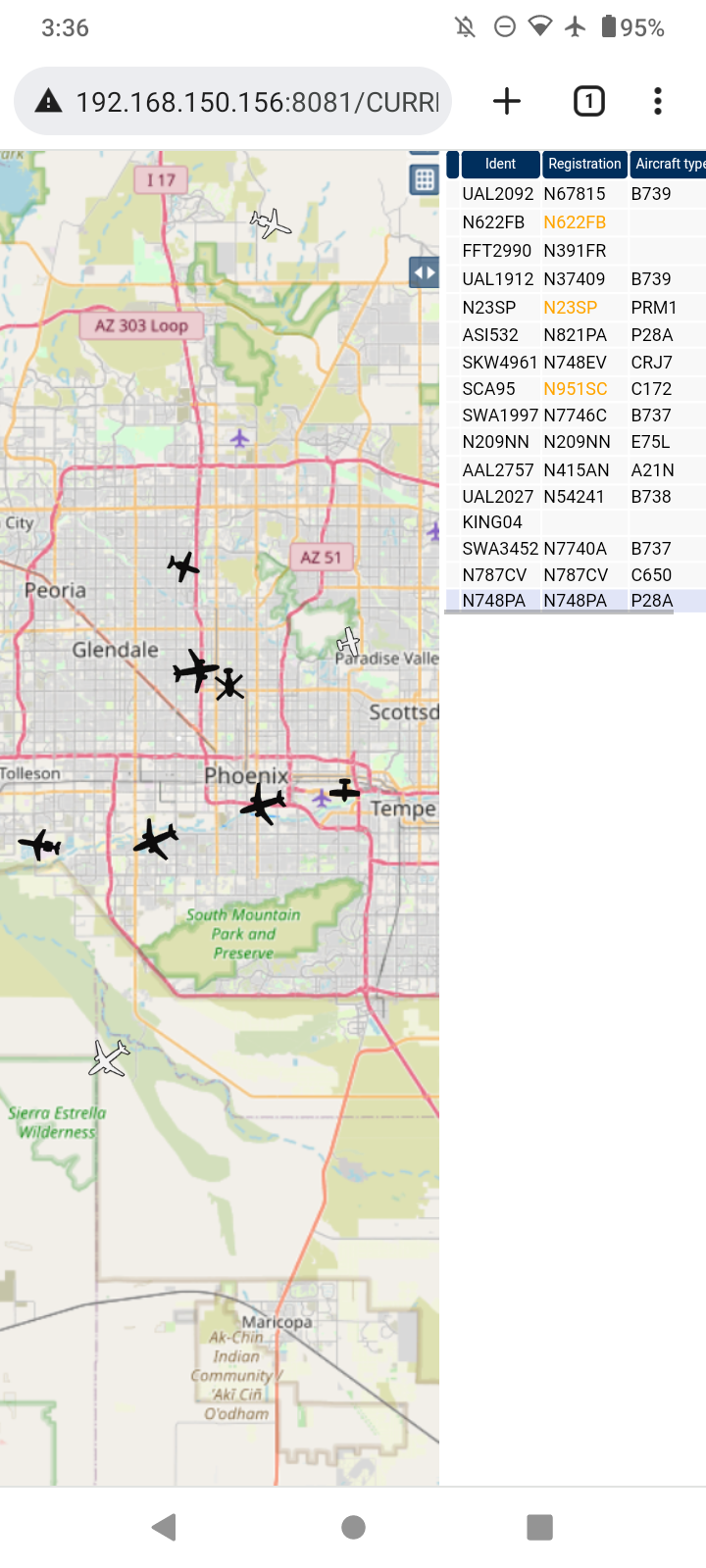Tap the grid icon on the map
The height and width of the screenshot is (1568, 706).
tap(424, 179)
